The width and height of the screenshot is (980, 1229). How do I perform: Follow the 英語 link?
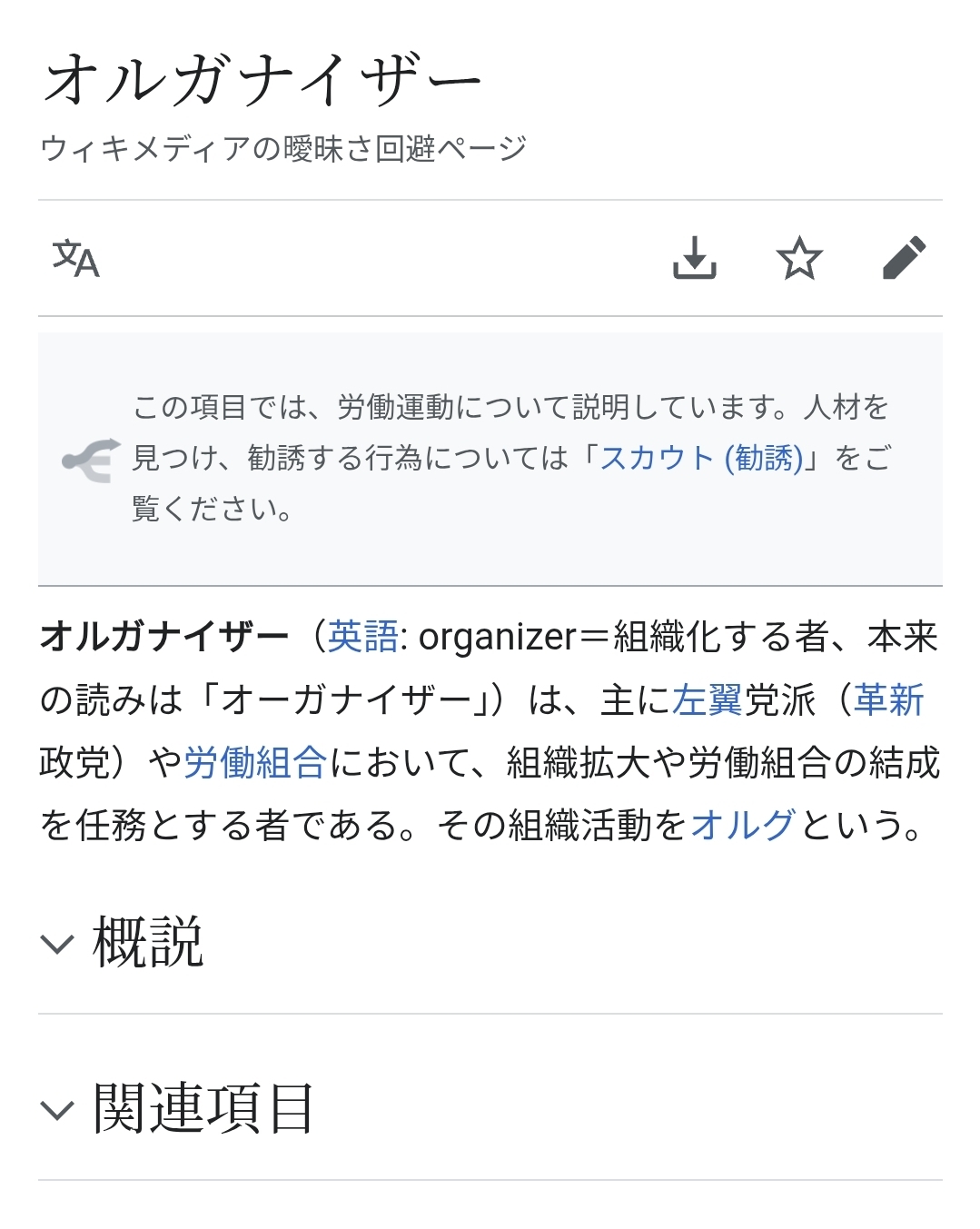(x=362, y=637)
